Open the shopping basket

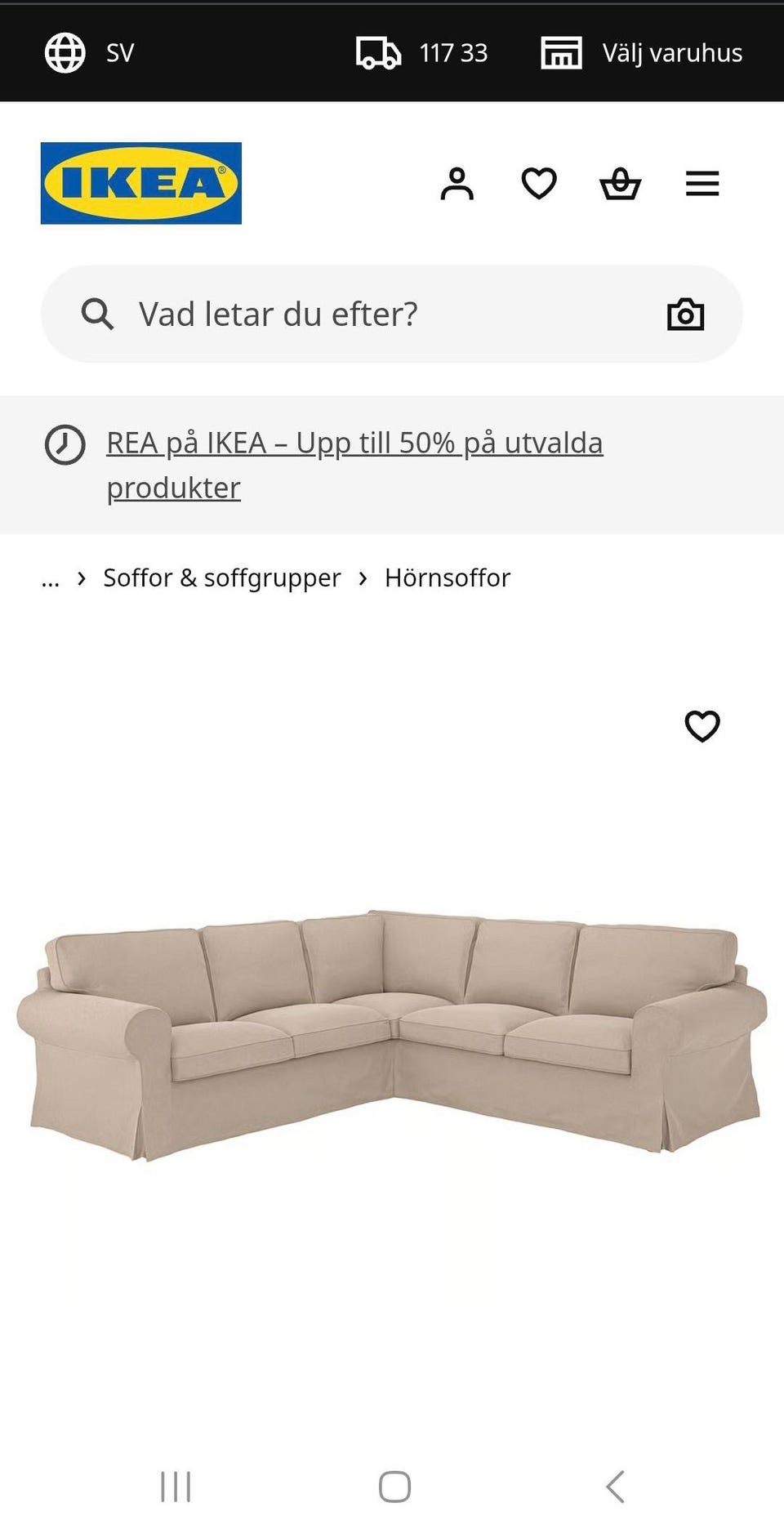coord(621,184)
